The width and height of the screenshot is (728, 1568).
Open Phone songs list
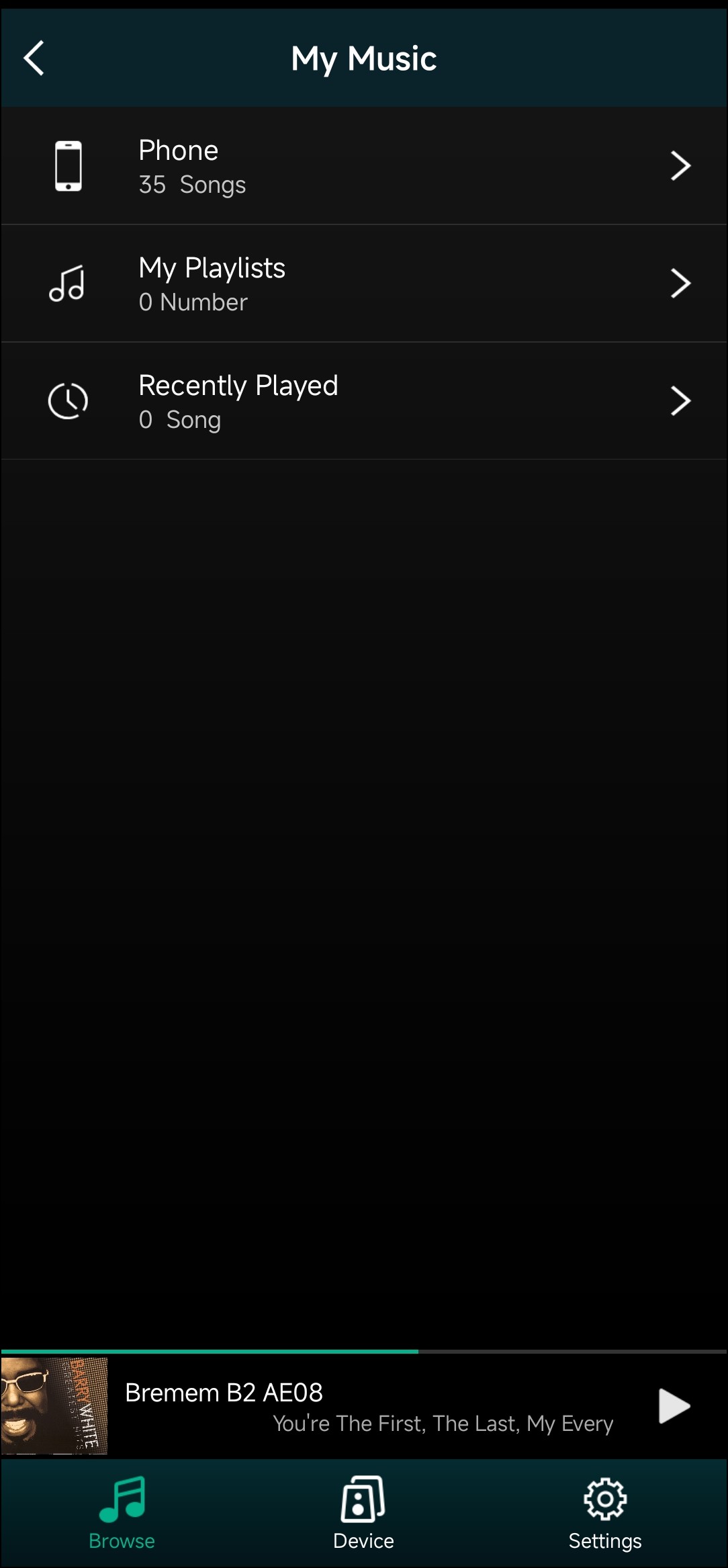click(363, 166)
